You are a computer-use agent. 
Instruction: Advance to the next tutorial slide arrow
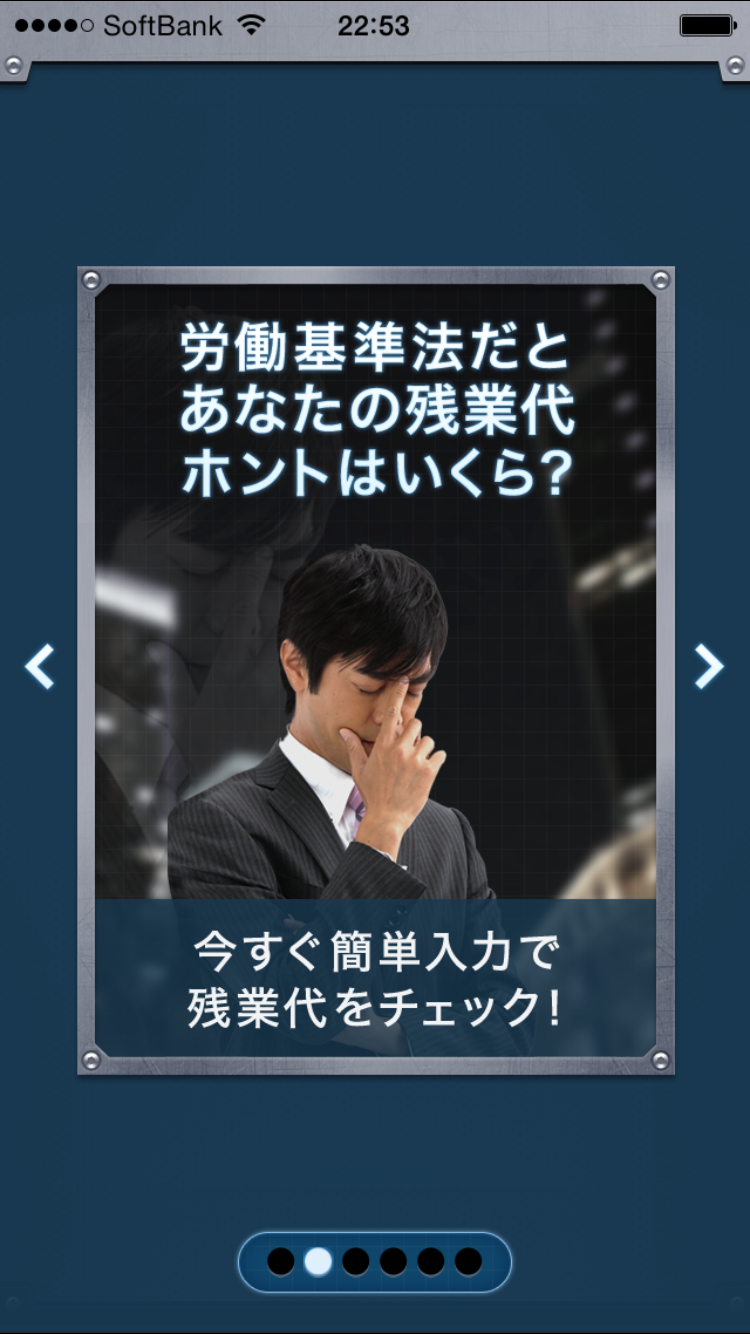pyautogui.click(x=708, y=667)
